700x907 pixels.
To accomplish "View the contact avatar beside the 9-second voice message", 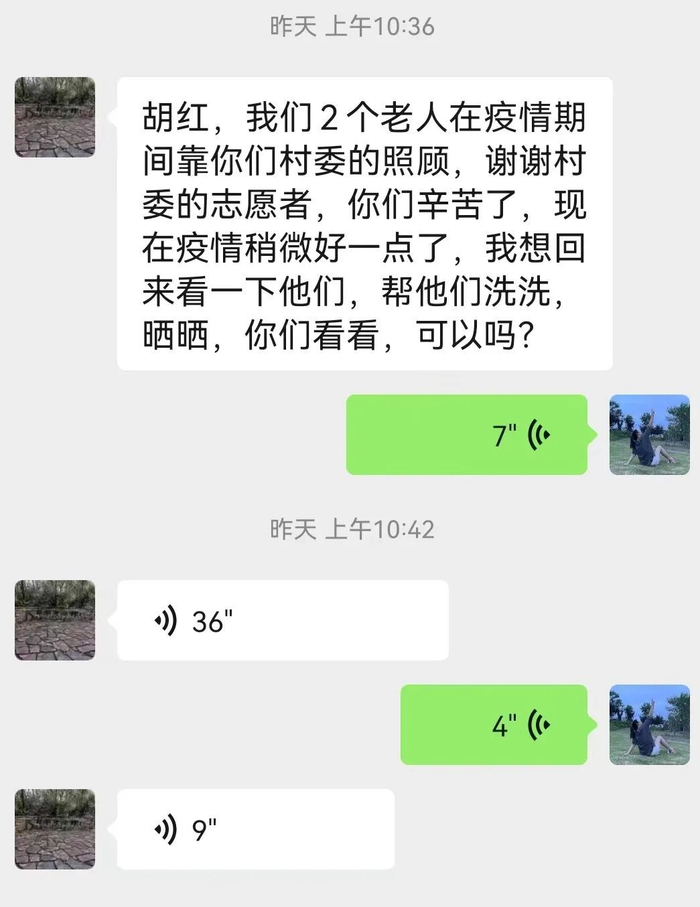I will (x=55, y=829).
